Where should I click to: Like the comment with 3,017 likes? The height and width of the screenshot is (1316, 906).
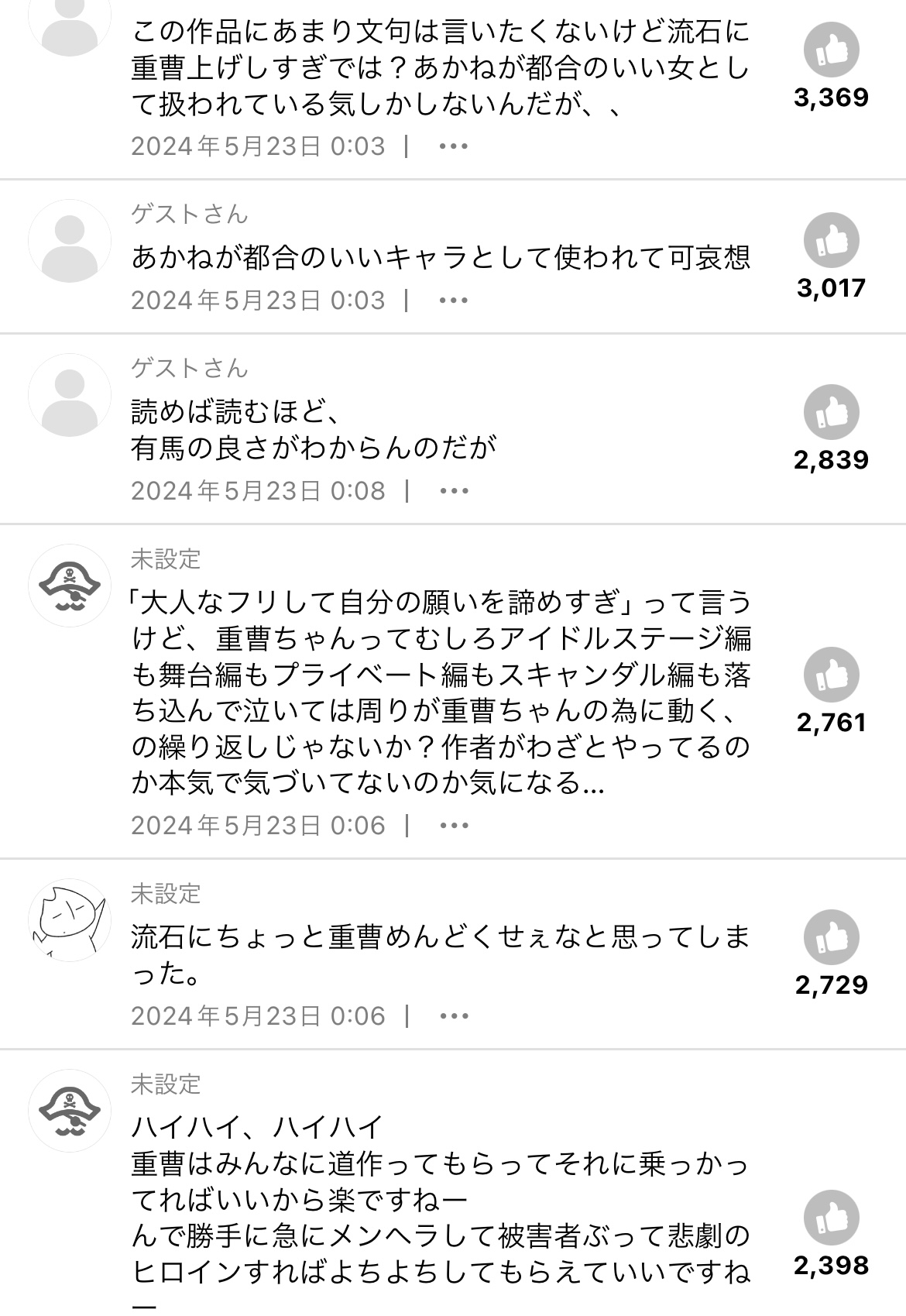coord(831,241)
